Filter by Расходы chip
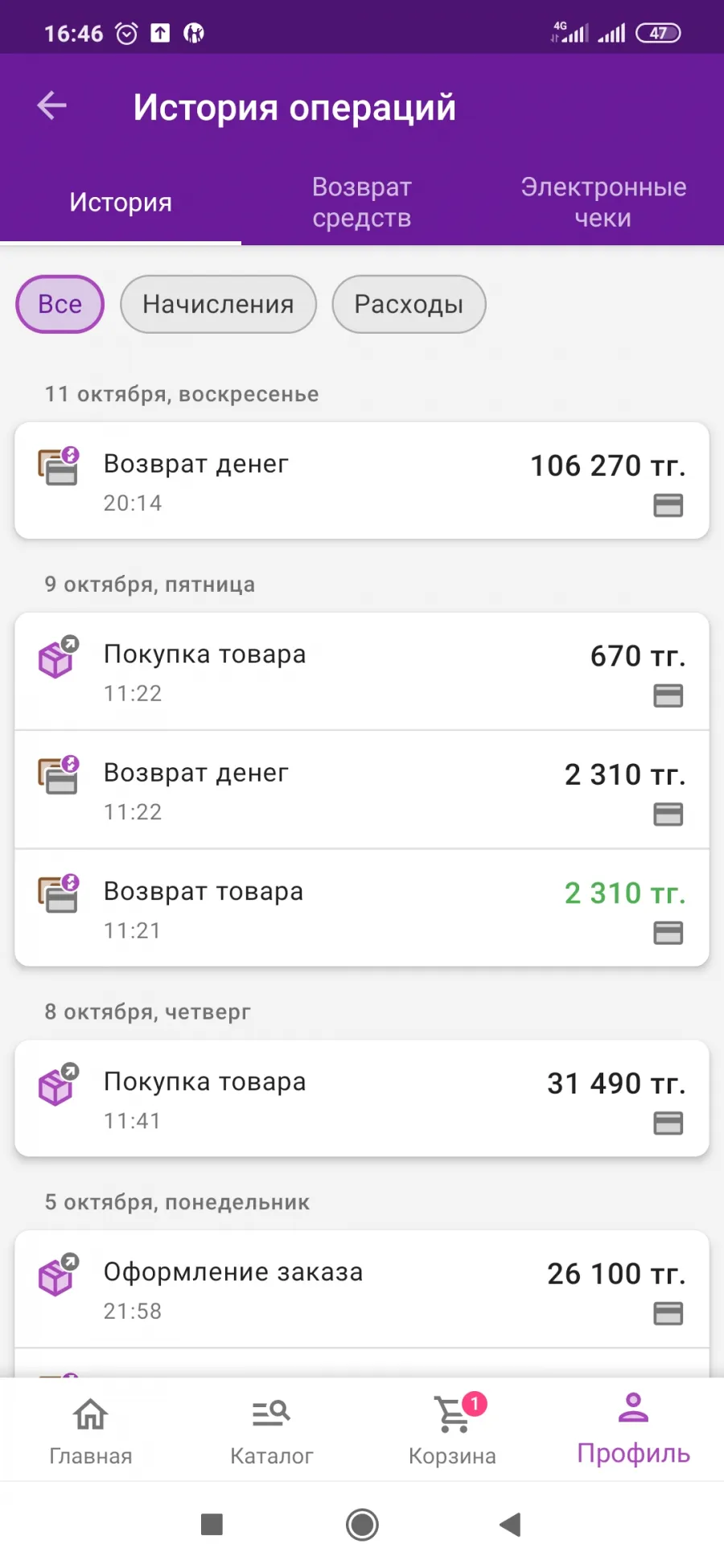The height and width of the screenshot is (1568, 724). click(409, 304)
